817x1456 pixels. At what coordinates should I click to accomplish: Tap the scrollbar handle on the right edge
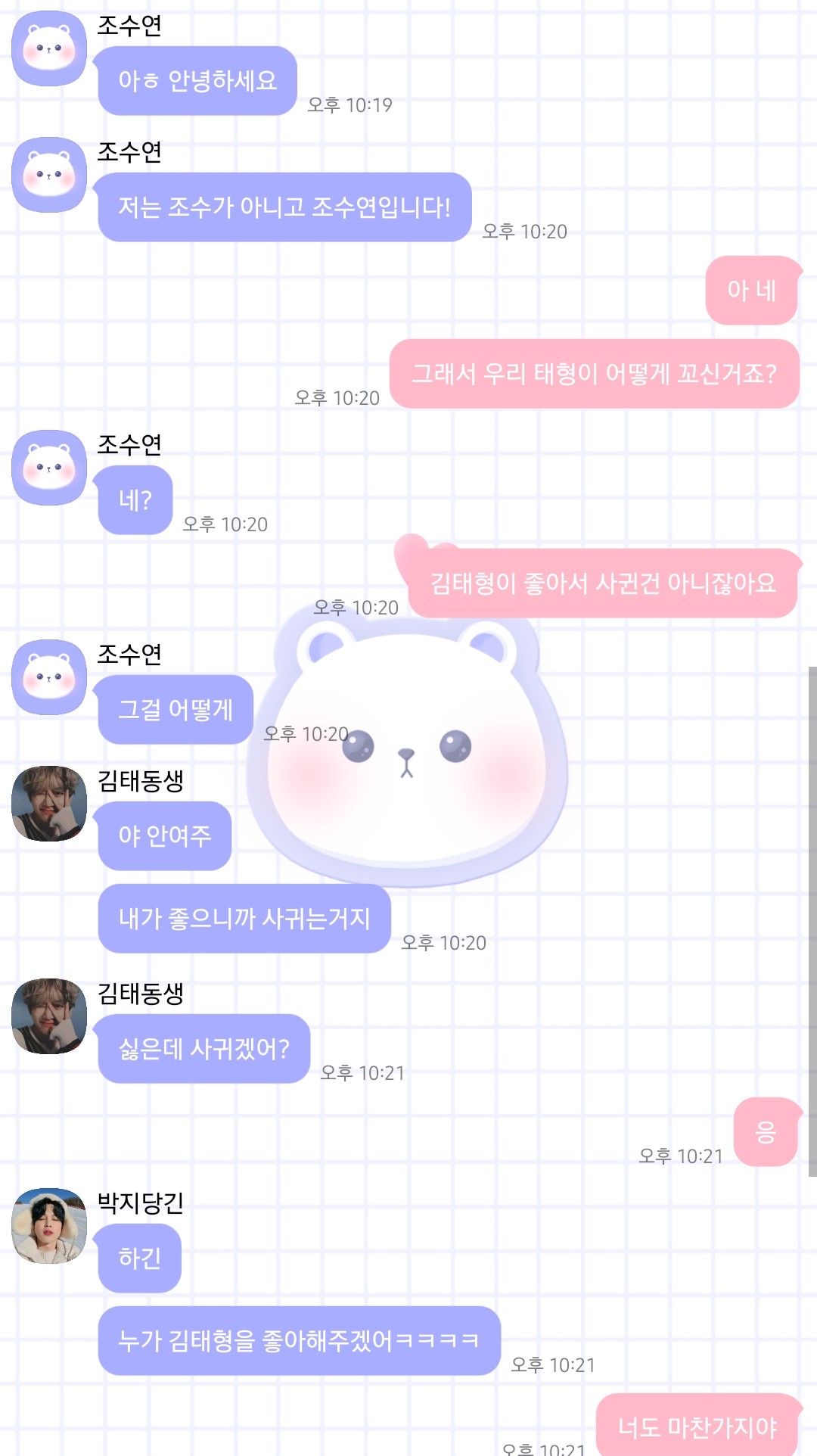click(x=812, y=922)
